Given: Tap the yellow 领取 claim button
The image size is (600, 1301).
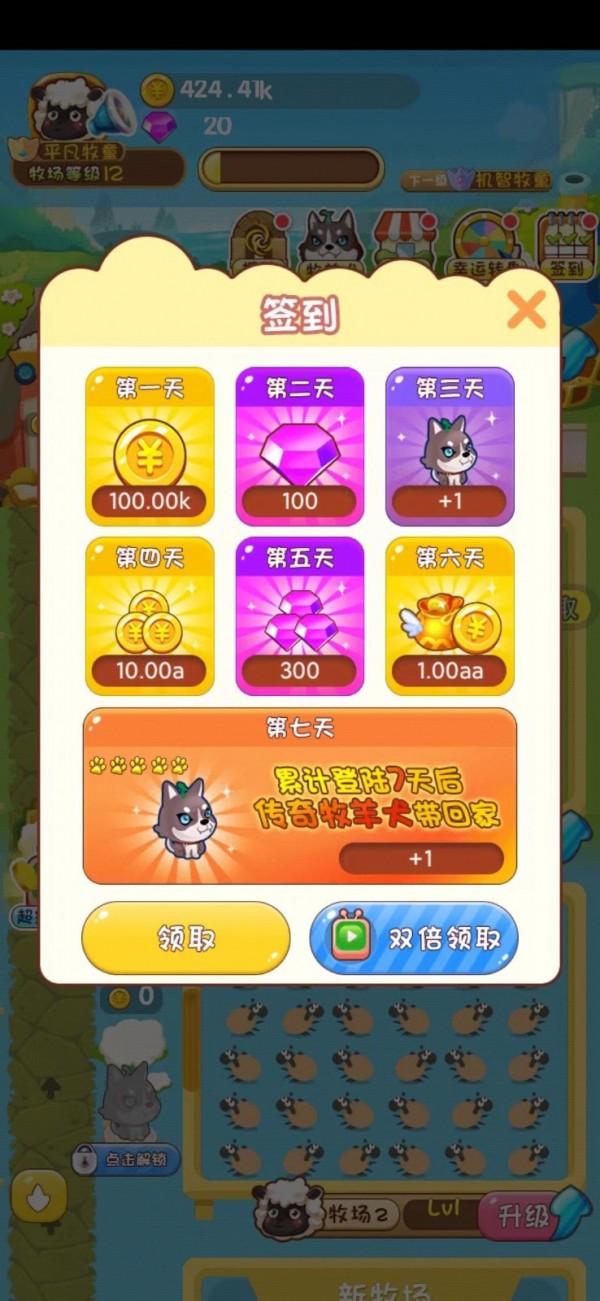Looking at the screenshot, I should point(185,938).
